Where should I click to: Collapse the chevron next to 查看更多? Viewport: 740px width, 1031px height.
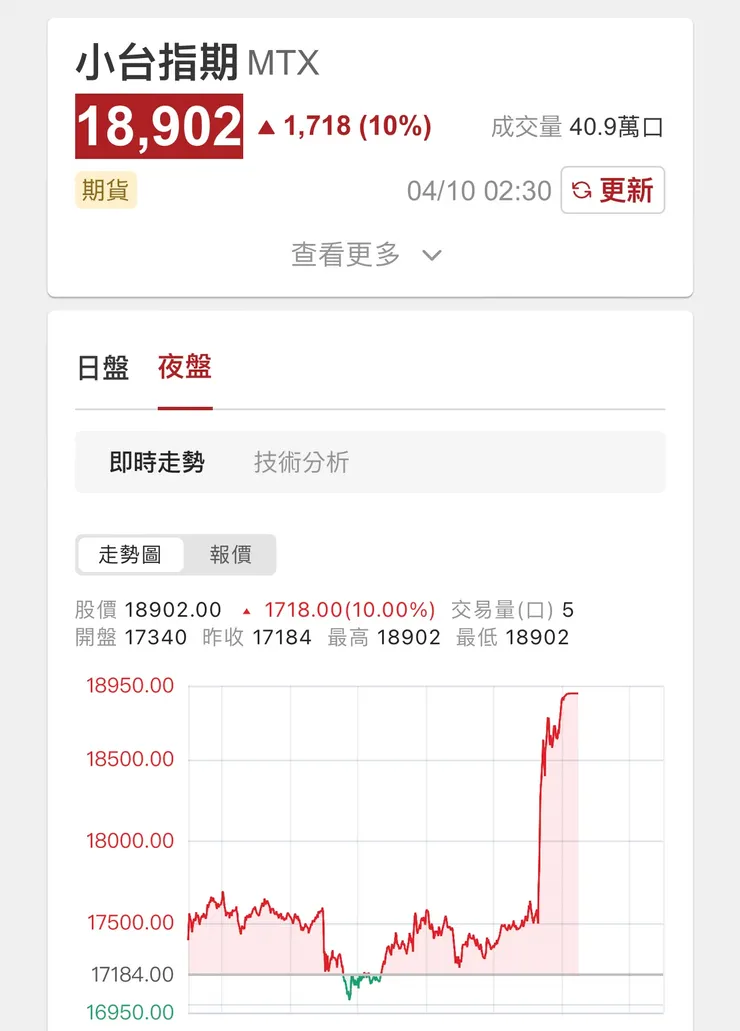pos(431,256)
